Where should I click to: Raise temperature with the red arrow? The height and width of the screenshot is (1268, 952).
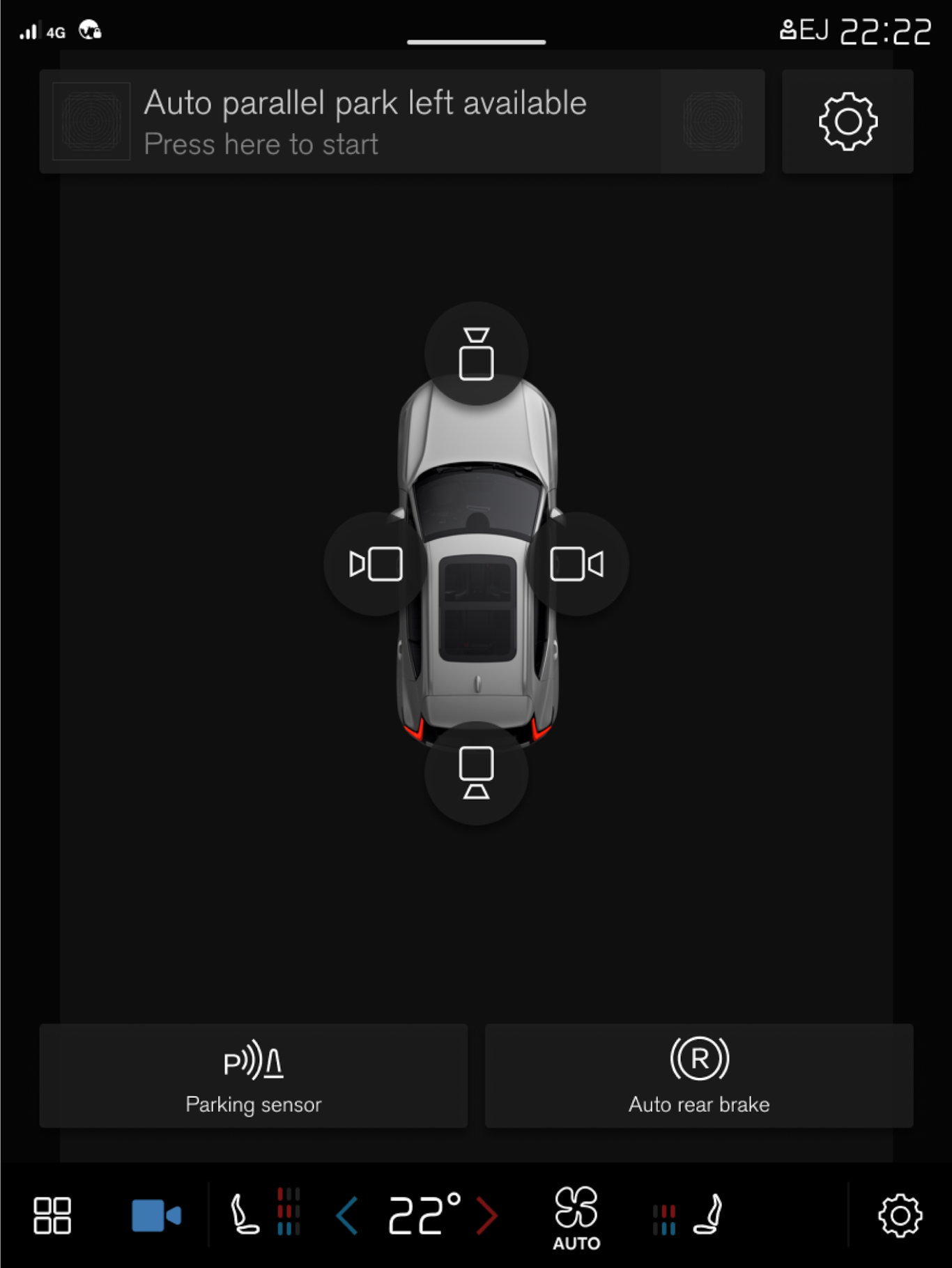[487, 1215]
